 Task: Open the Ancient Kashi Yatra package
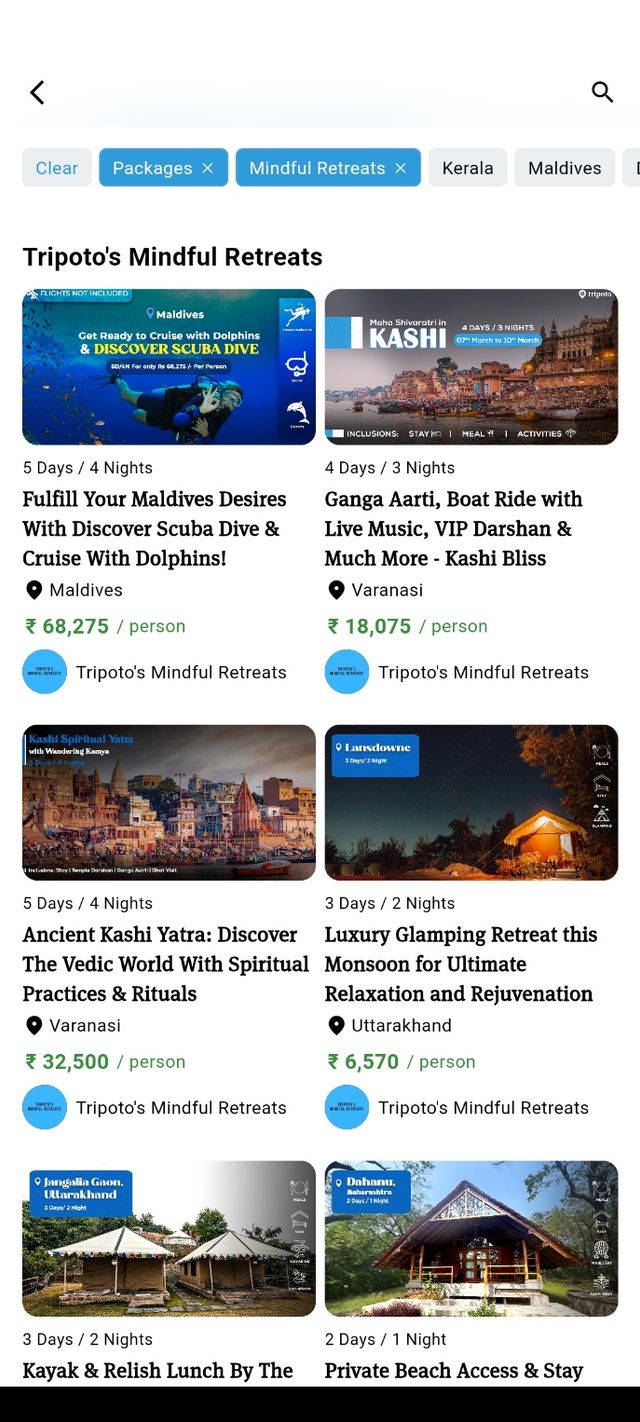point(169,802)
